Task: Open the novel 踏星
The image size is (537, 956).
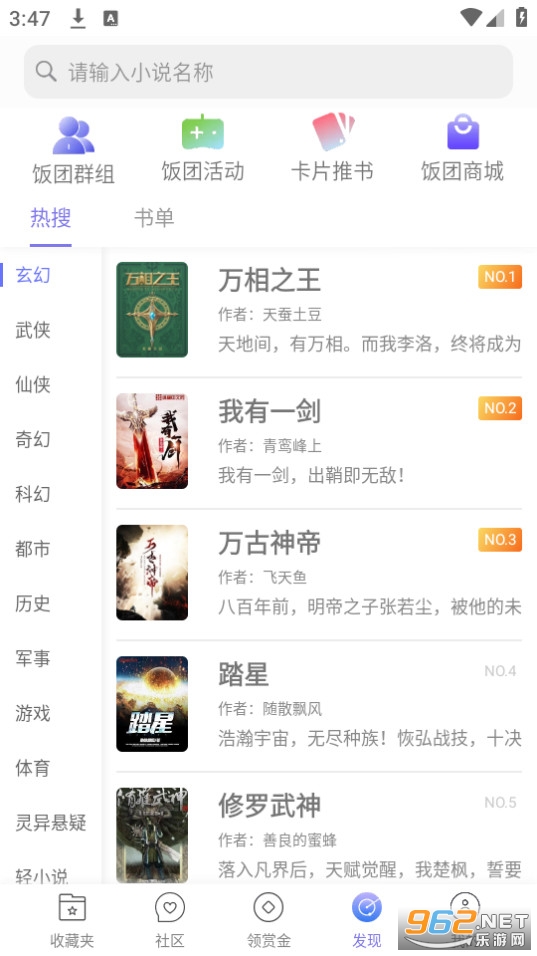Action: [x=319, y=704]
